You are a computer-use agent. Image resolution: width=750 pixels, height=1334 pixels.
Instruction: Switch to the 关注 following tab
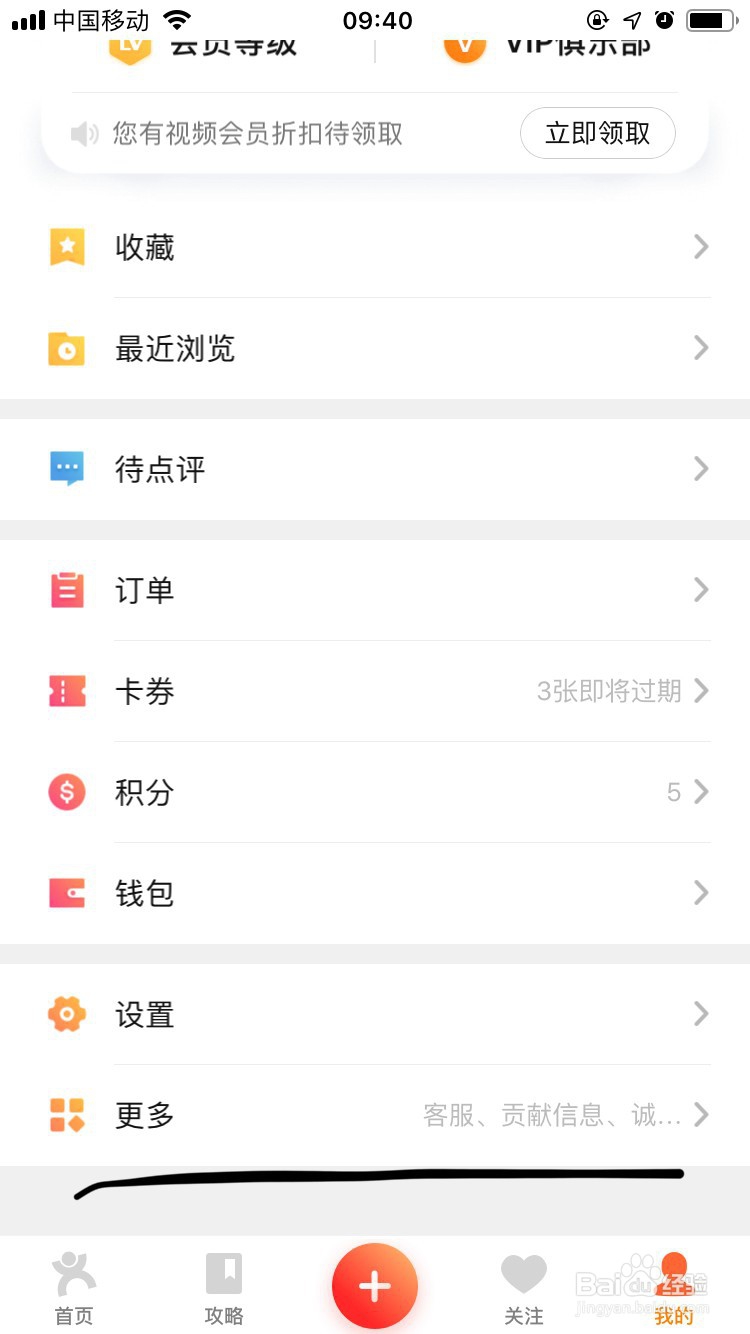click(524, 1288)
